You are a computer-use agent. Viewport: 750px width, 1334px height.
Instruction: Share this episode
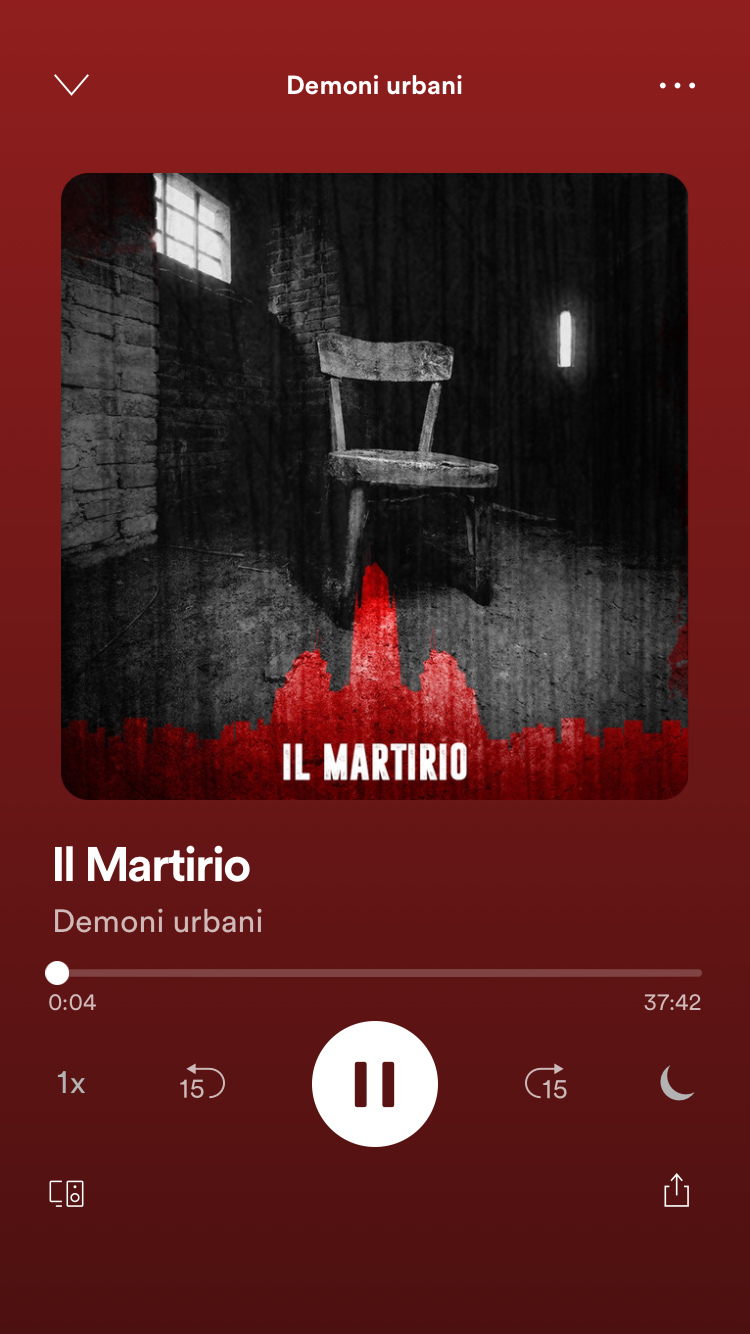click(x=677, y=1190)
